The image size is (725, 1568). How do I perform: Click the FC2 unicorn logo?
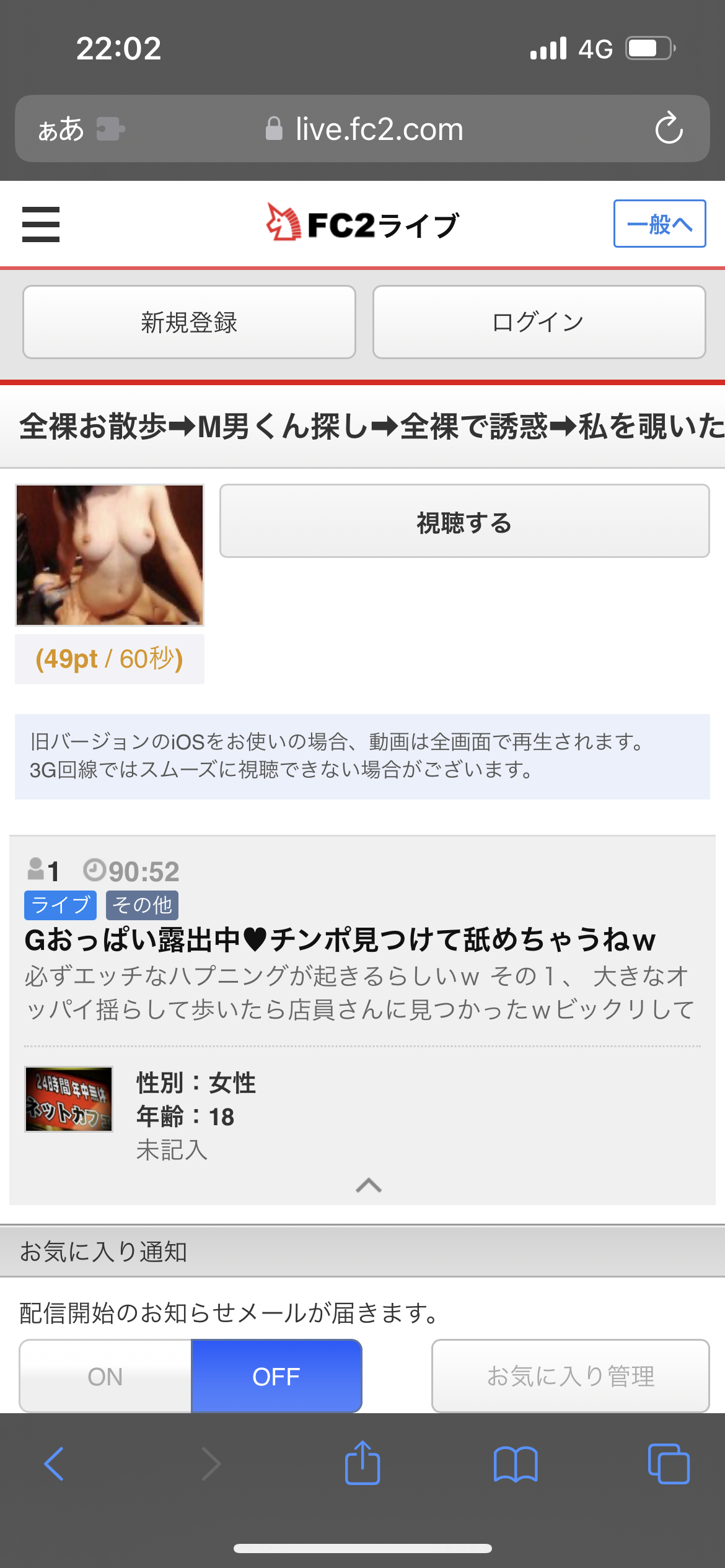click(x=283, y=224)
